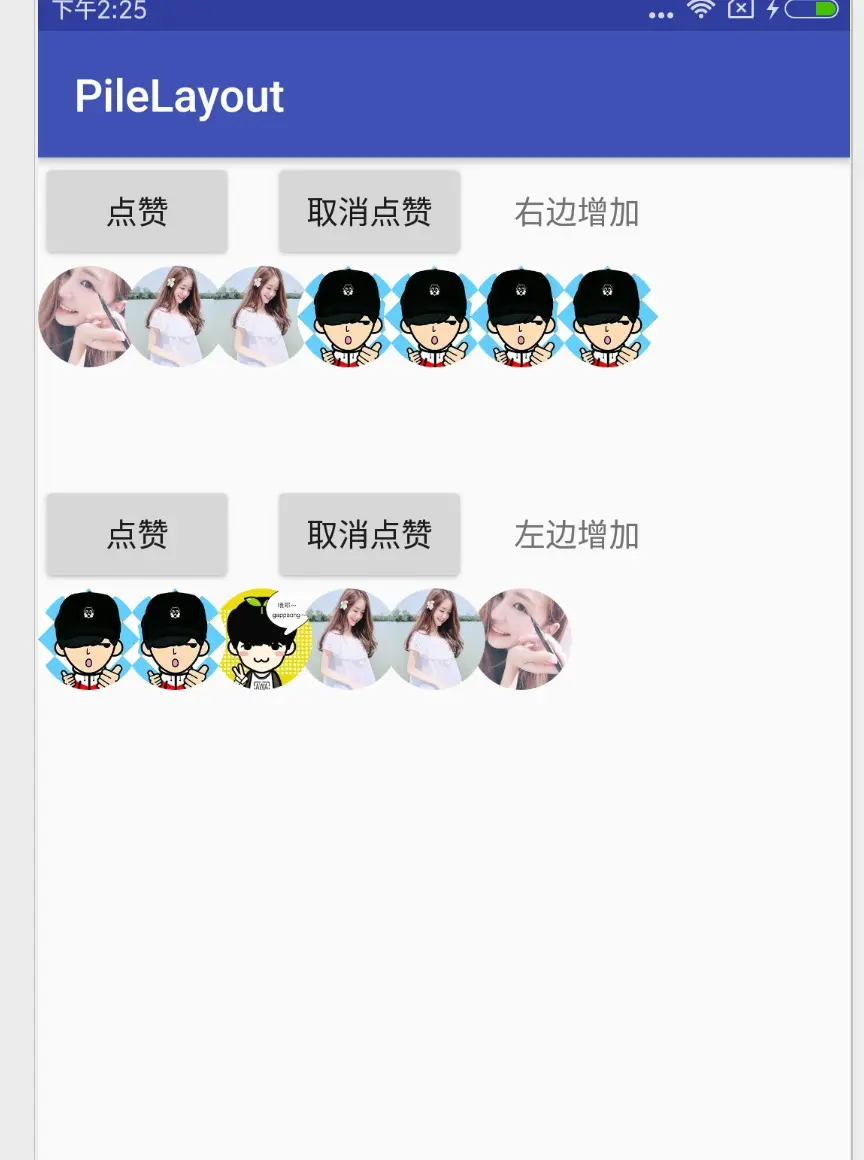The image size is (864, 1160).
Task: Tap 点赞 beside the 左边增加 label
Action: coord(137,535)
